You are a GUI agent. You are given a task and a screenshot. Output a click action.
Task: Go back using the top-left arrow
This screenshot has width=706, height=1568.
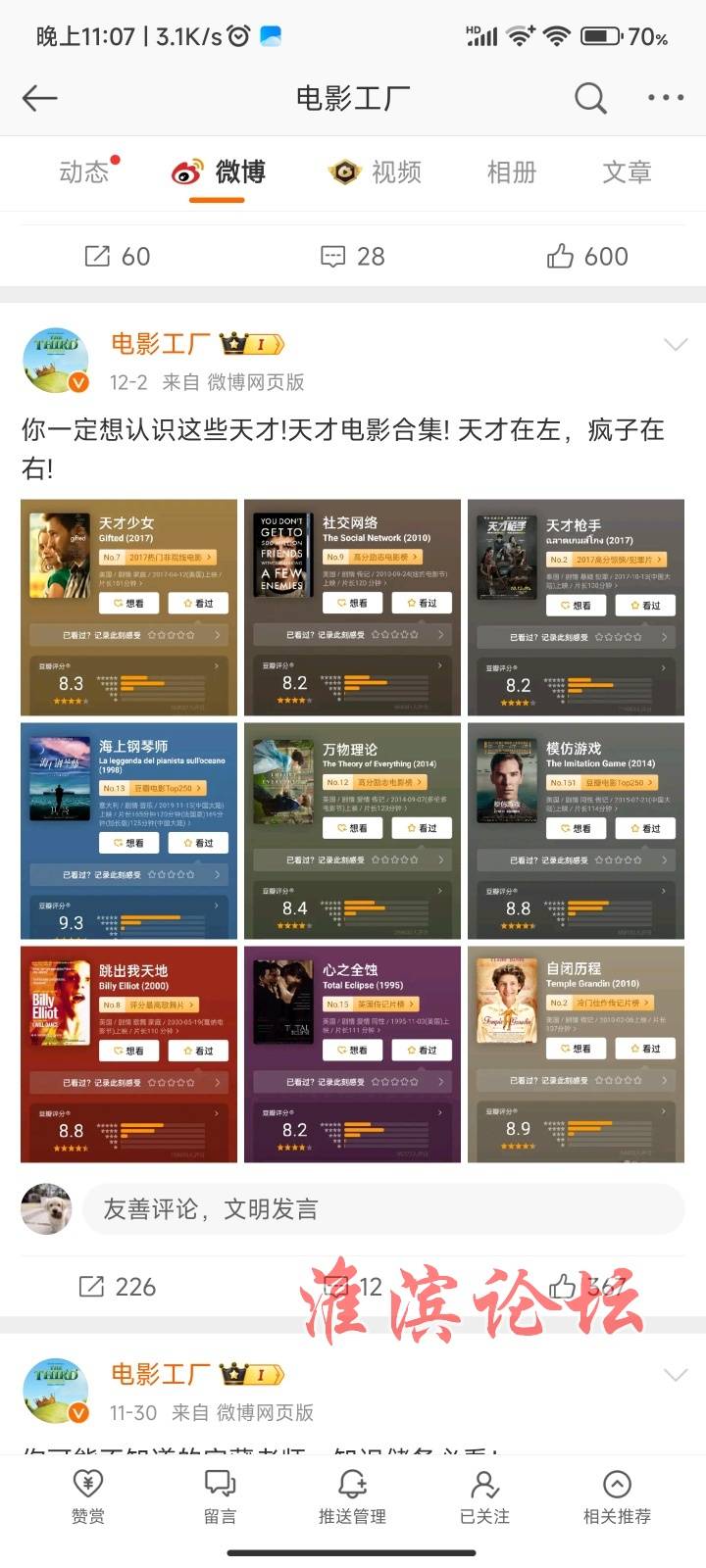click(40, 98)
